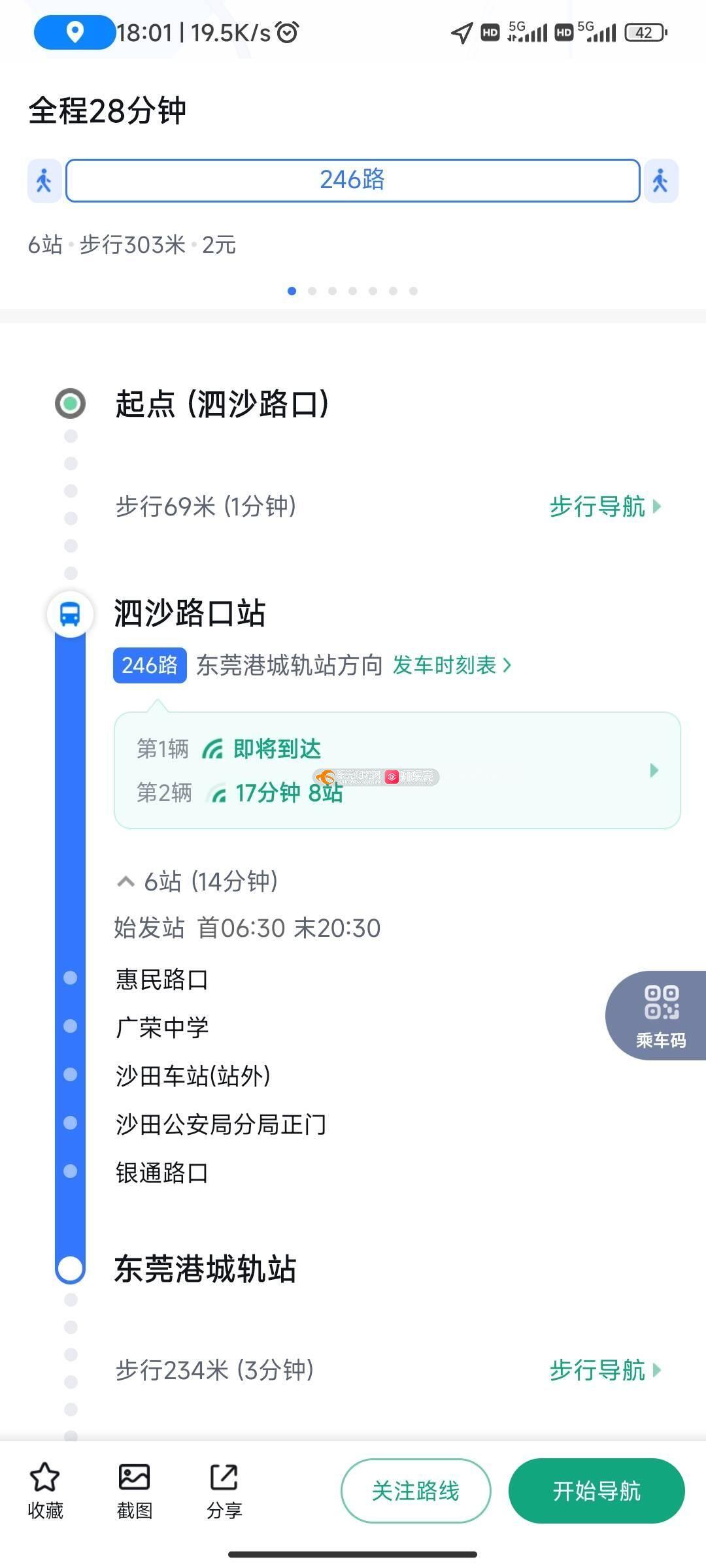This screenshot has width=706, height=1568.
Task: Take a 截图 of the route
Action: point(134,1490)
